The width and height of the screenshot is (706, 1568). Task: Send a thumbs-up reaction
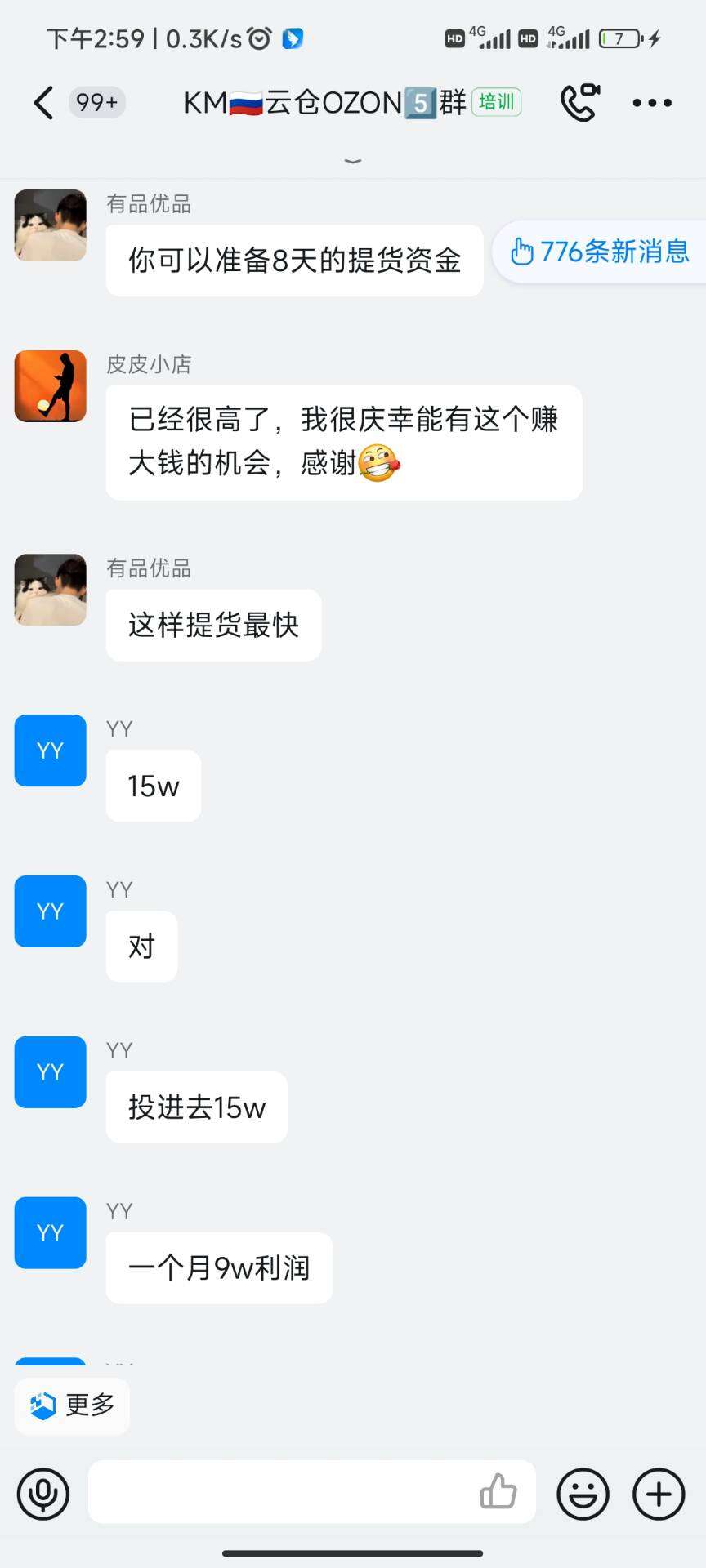tap(498, 1492)
